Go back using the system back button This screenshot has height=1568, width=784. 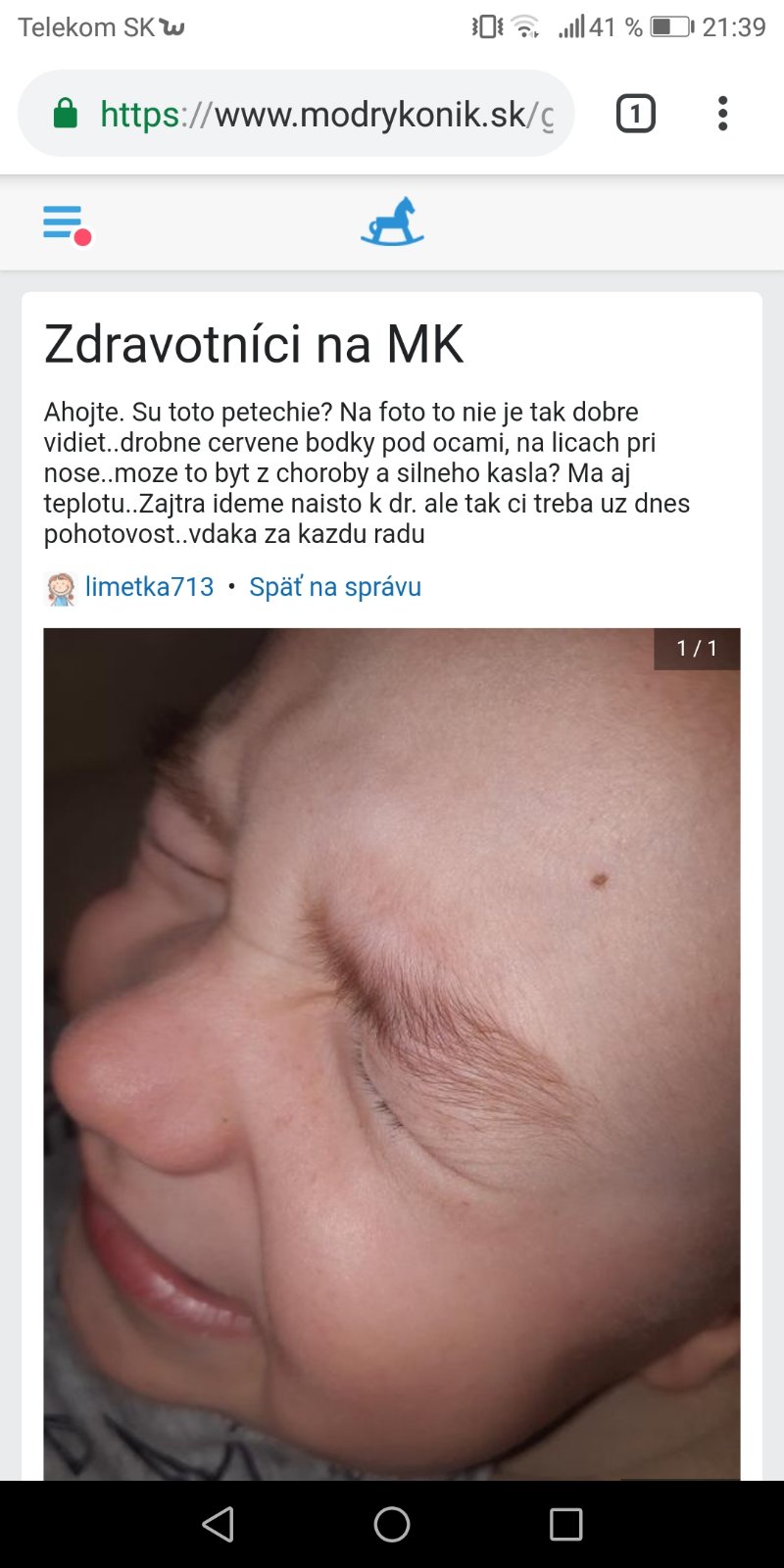(218, 1524)
